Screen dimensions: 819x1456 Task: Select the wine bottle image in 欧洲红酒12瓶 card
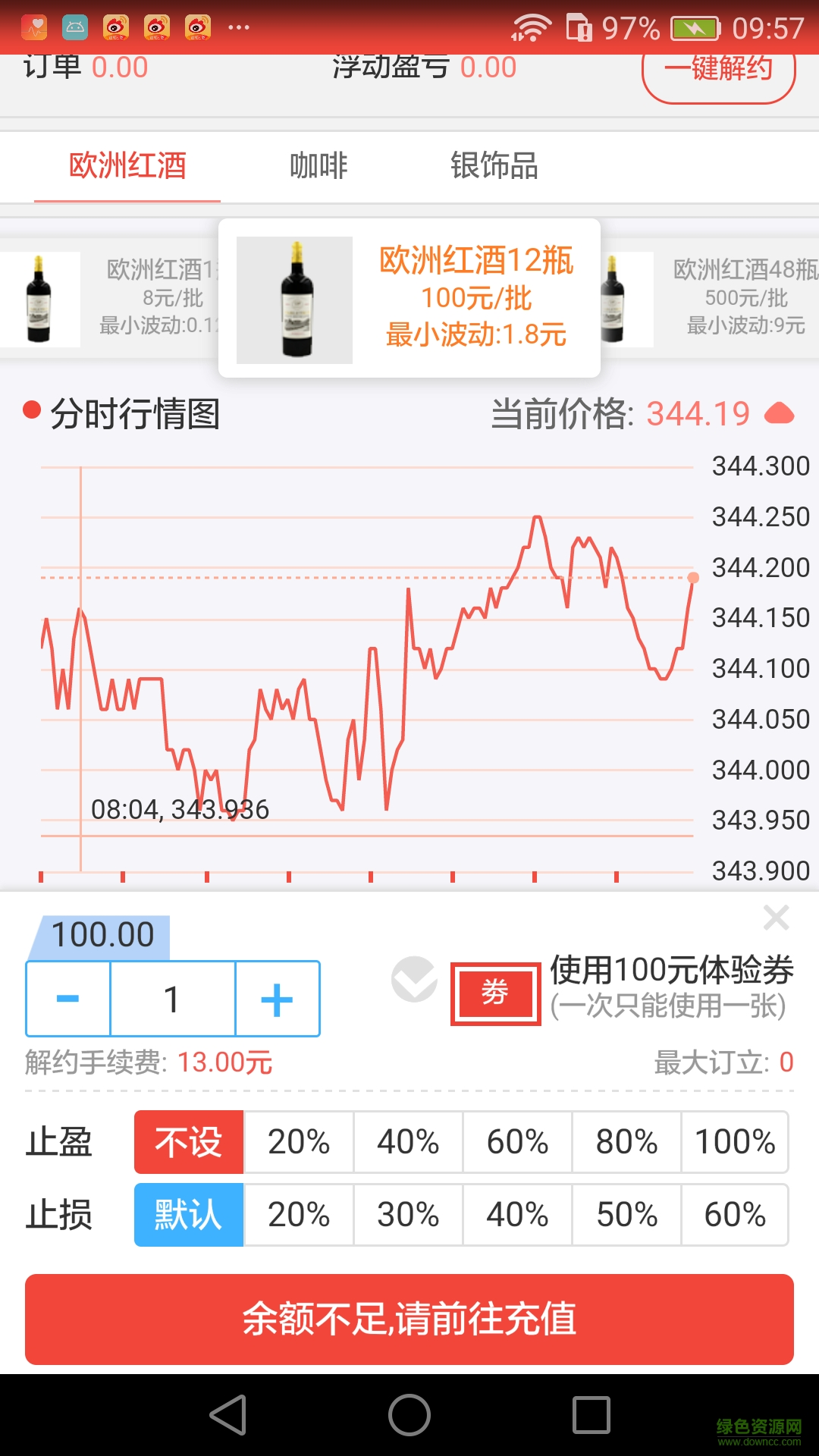pyautogui.click(x=294, y=300)
